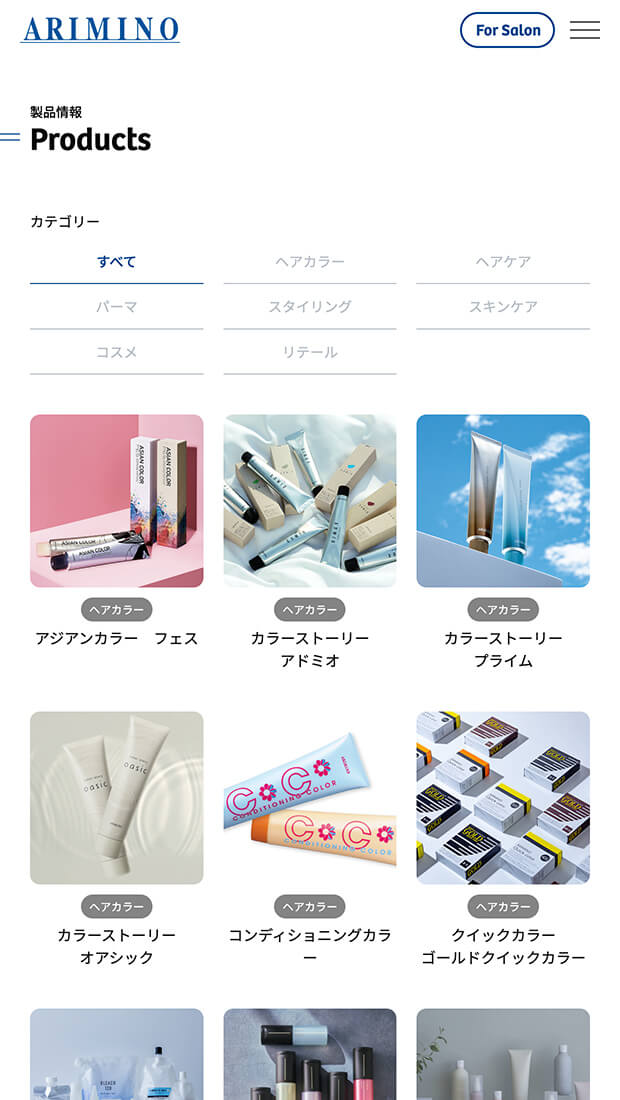The height and width of the screenshot is (1100, 620).
Task: Open the カラーストーリー アドミオ product
Action: click(310, 501)
